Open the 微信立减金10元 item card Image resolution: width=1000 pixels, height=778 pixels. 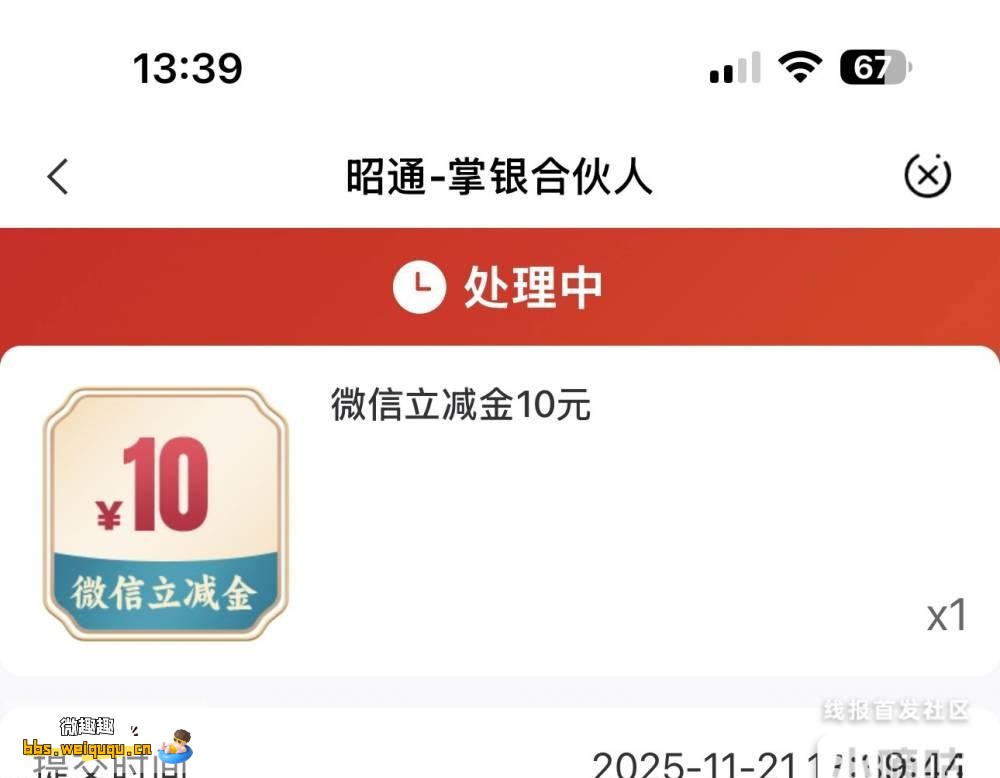(498, 510)
